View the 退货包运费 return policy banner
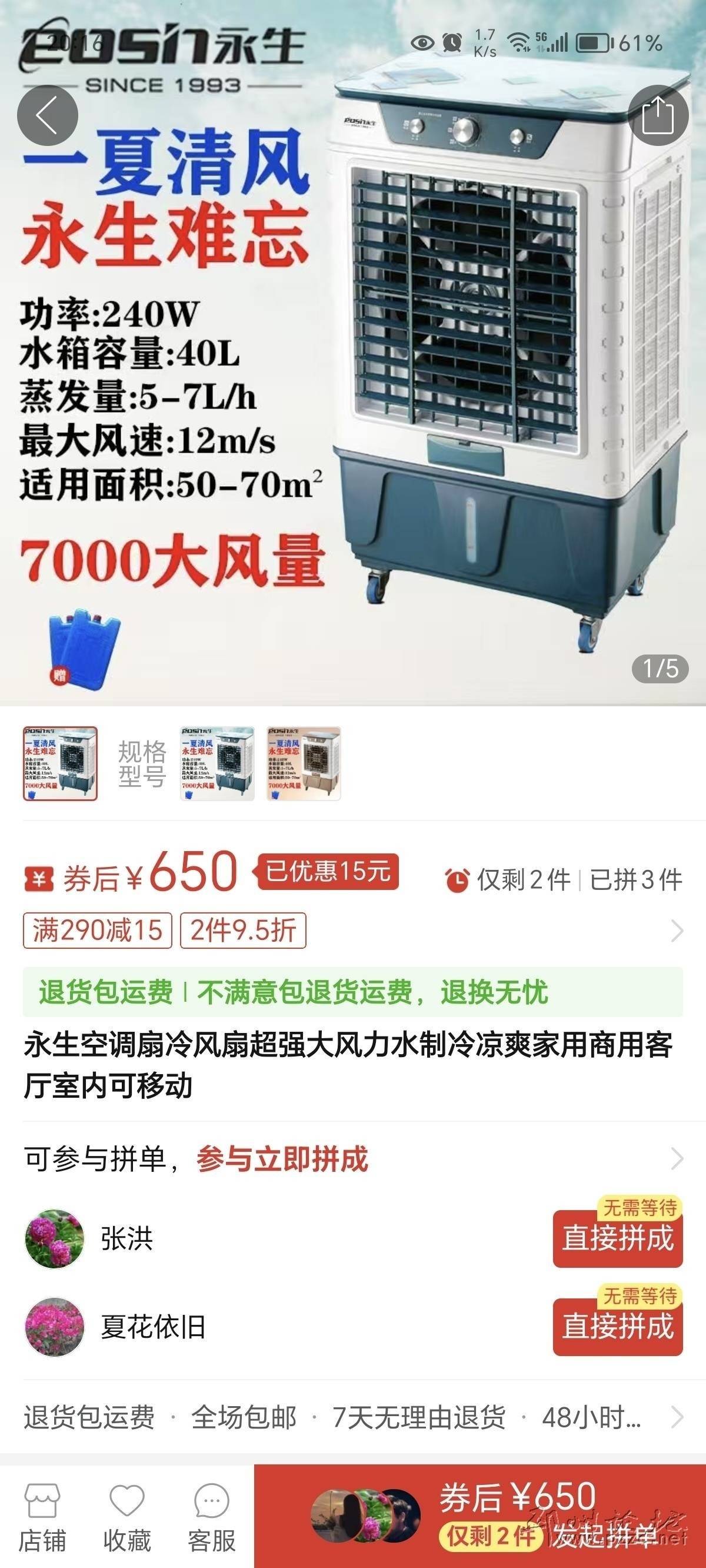Viewport: 706px width, 1568px height. [x=352, y=992]
